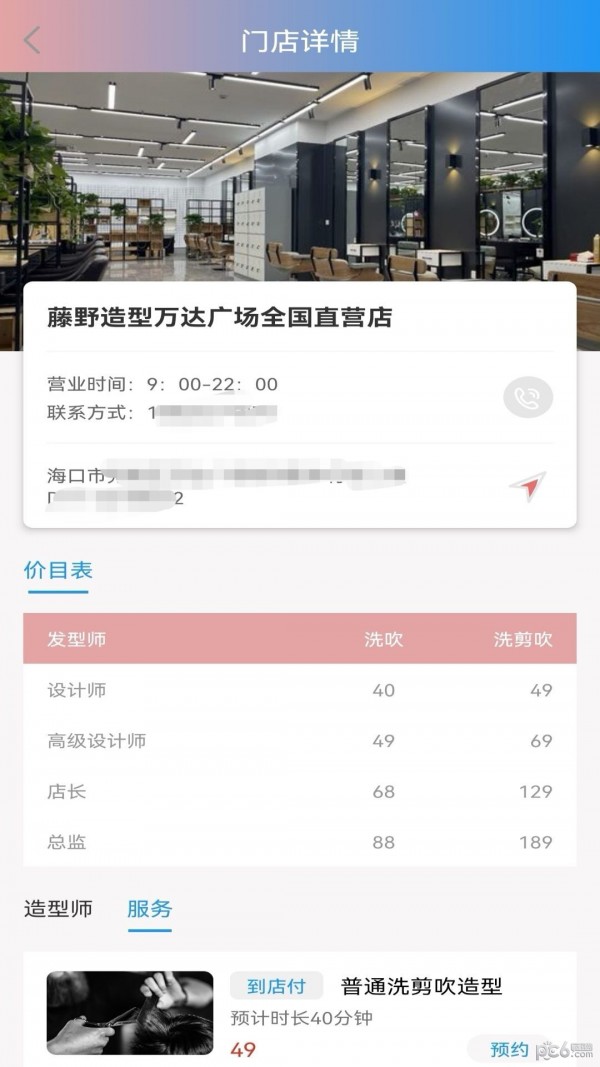Switch to the 造型师 tab
The image size is (600, 1067).
[x=58, y=909]
